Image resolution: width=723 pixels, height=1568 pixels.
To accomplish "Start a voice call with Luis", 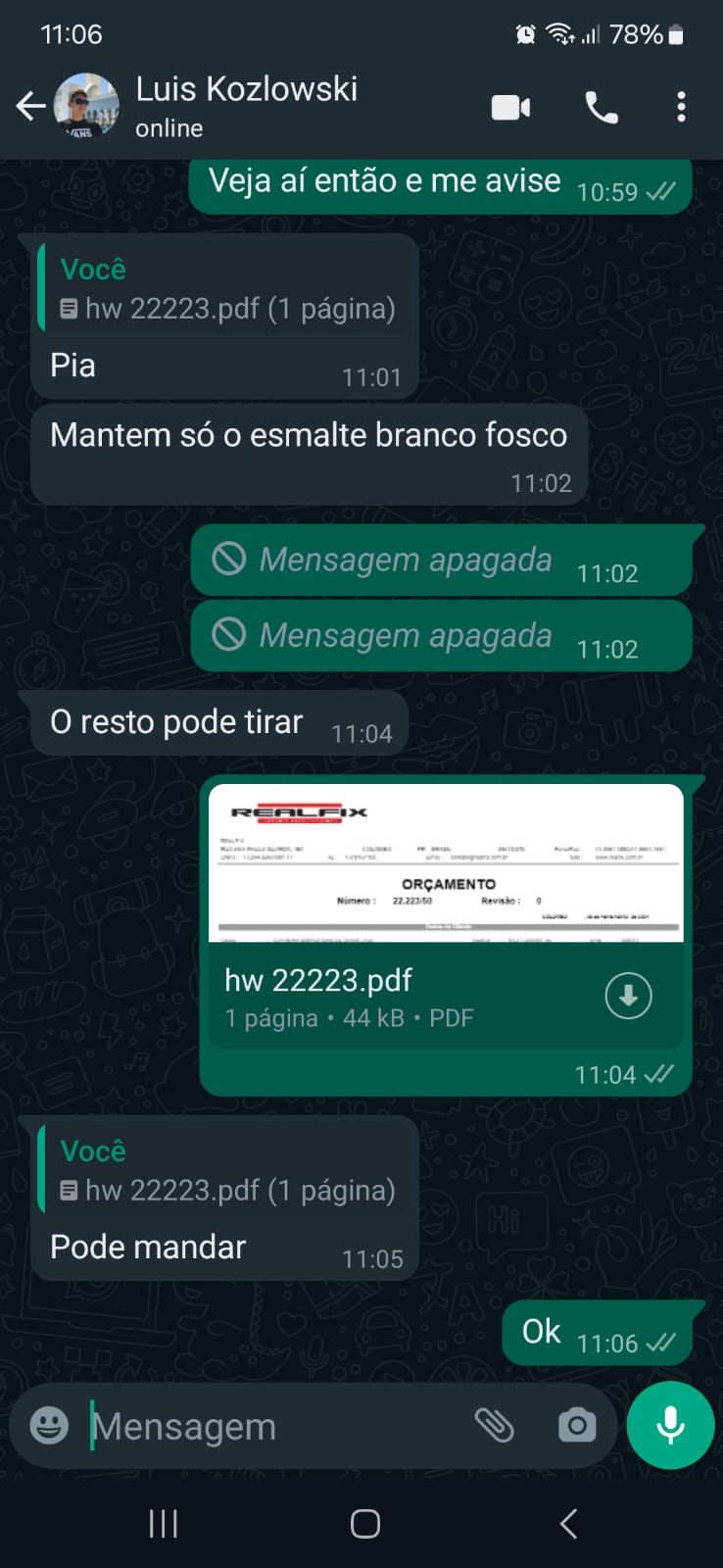I will pos(602,107).
